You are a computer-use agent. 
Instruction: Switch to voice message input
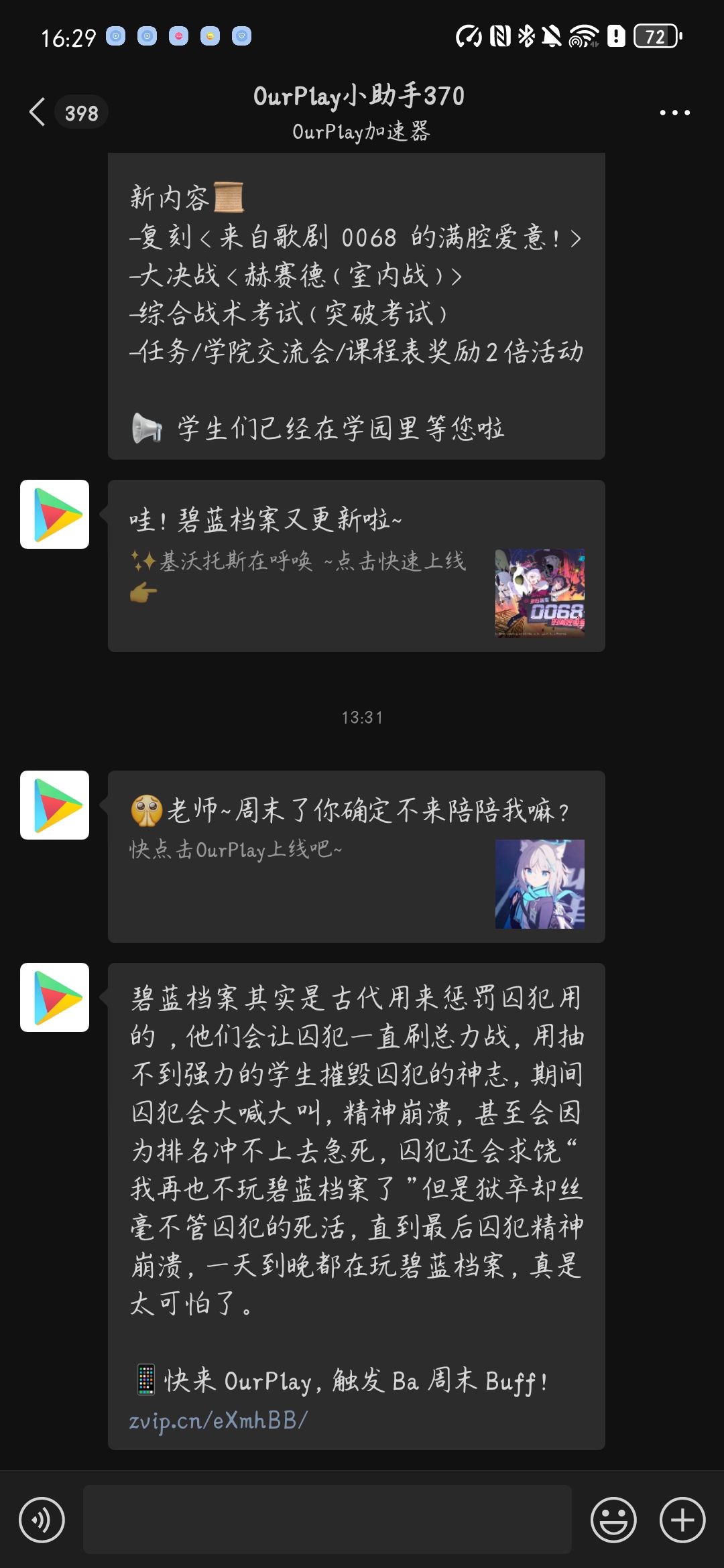tap(42, 1520)
